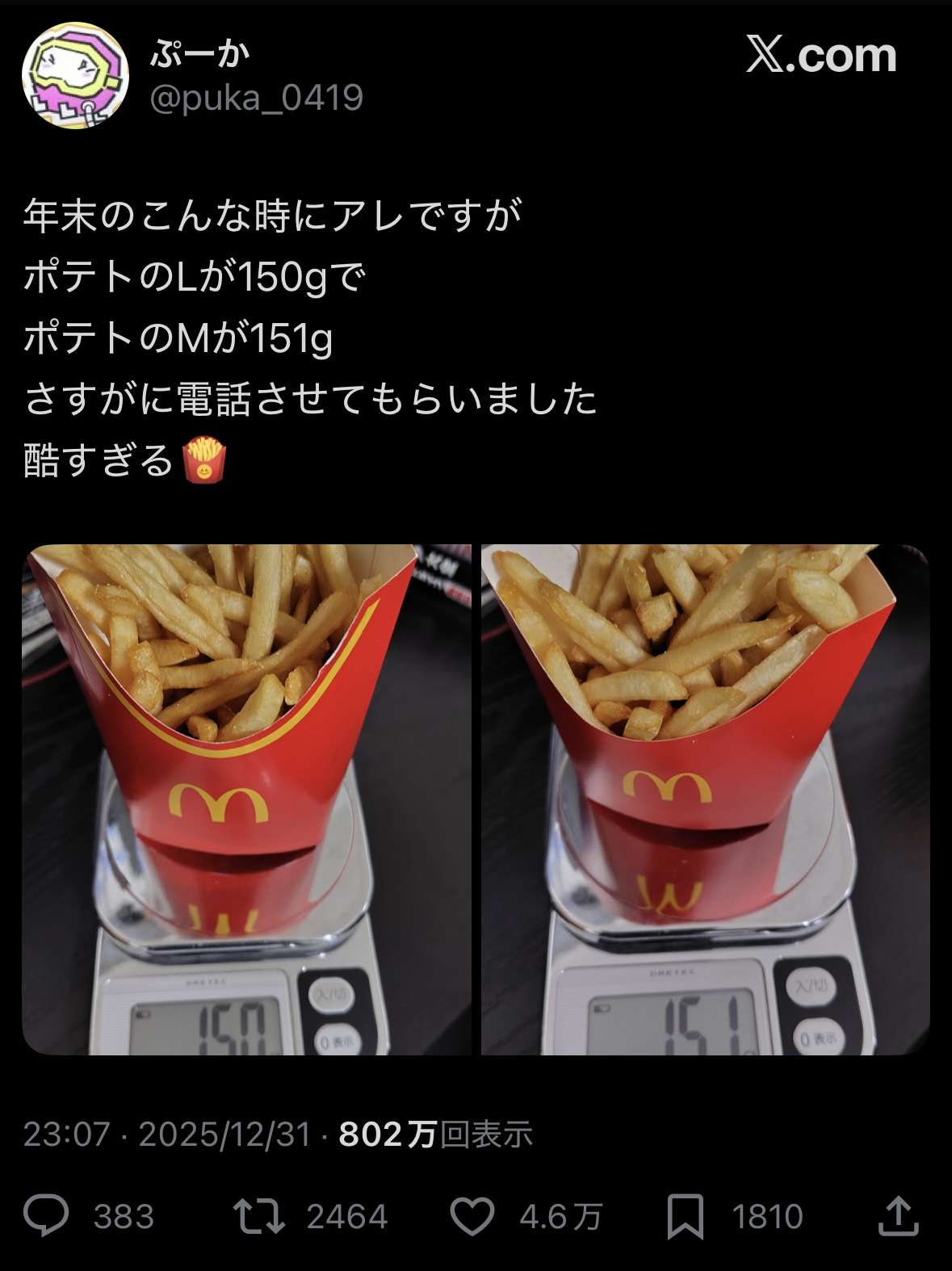
Task: Open the @puka_0419 profile handle
Action: pos(257,98)
